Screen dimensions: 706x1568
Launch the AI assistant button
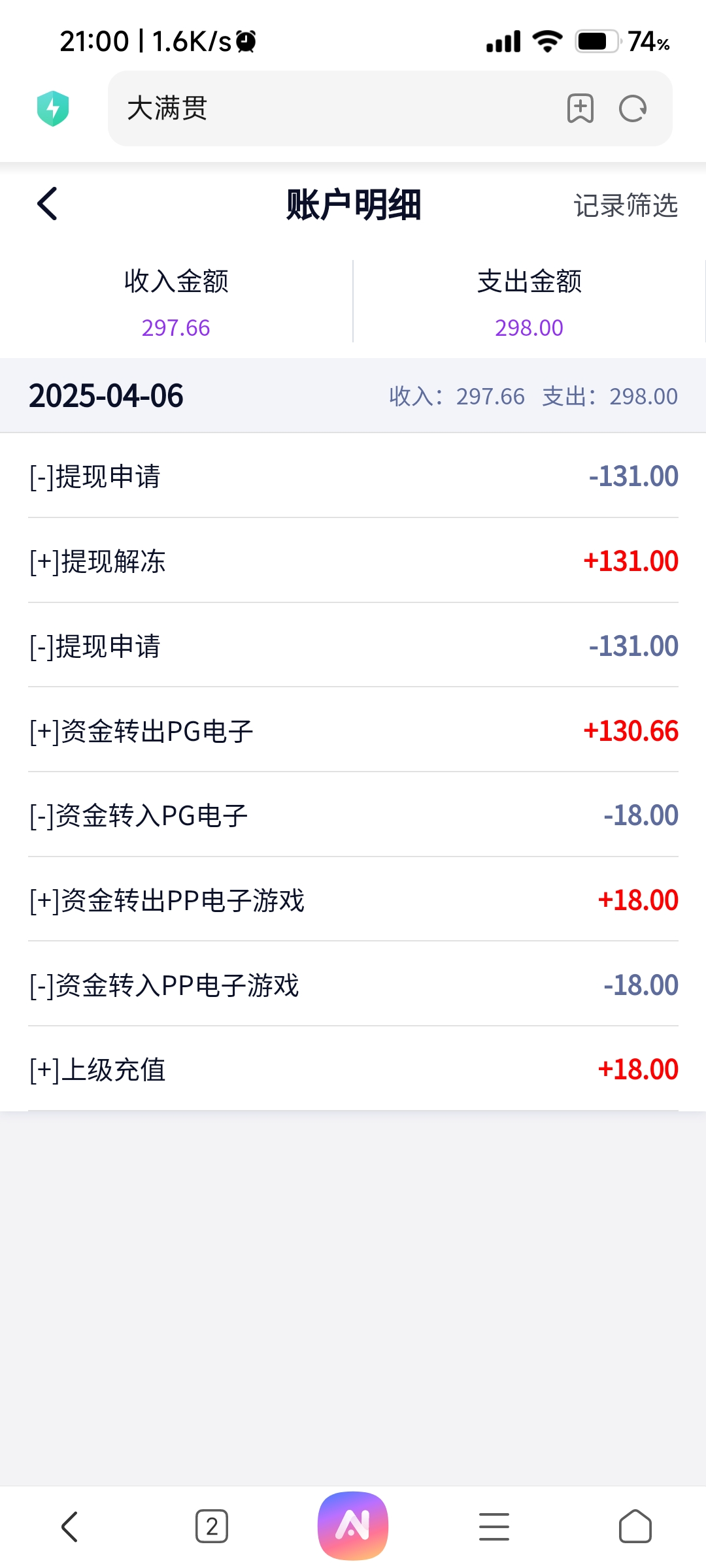353,1526
